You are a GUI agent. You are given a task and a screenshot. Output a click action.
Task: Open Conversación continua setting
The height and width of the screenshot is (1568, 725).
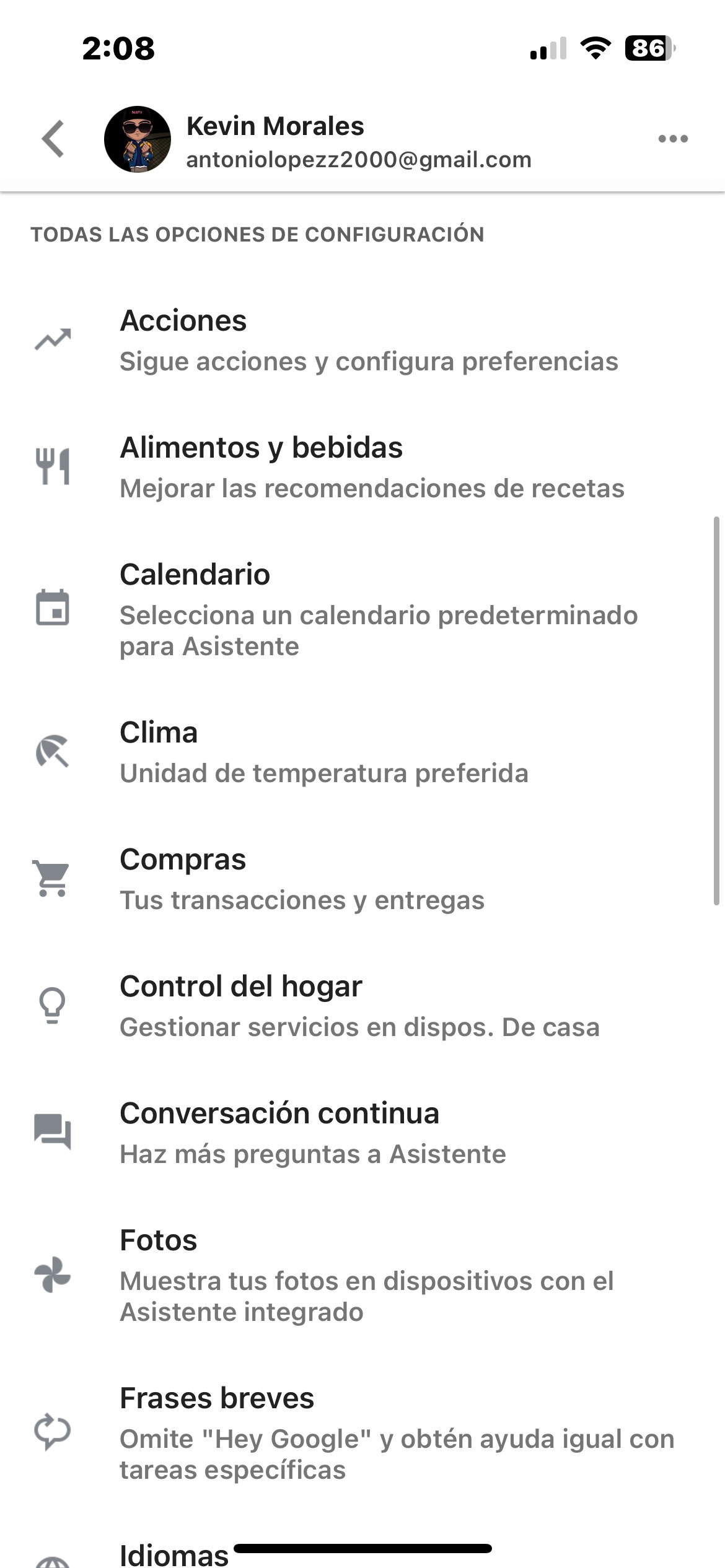[x=313, y=1133]
